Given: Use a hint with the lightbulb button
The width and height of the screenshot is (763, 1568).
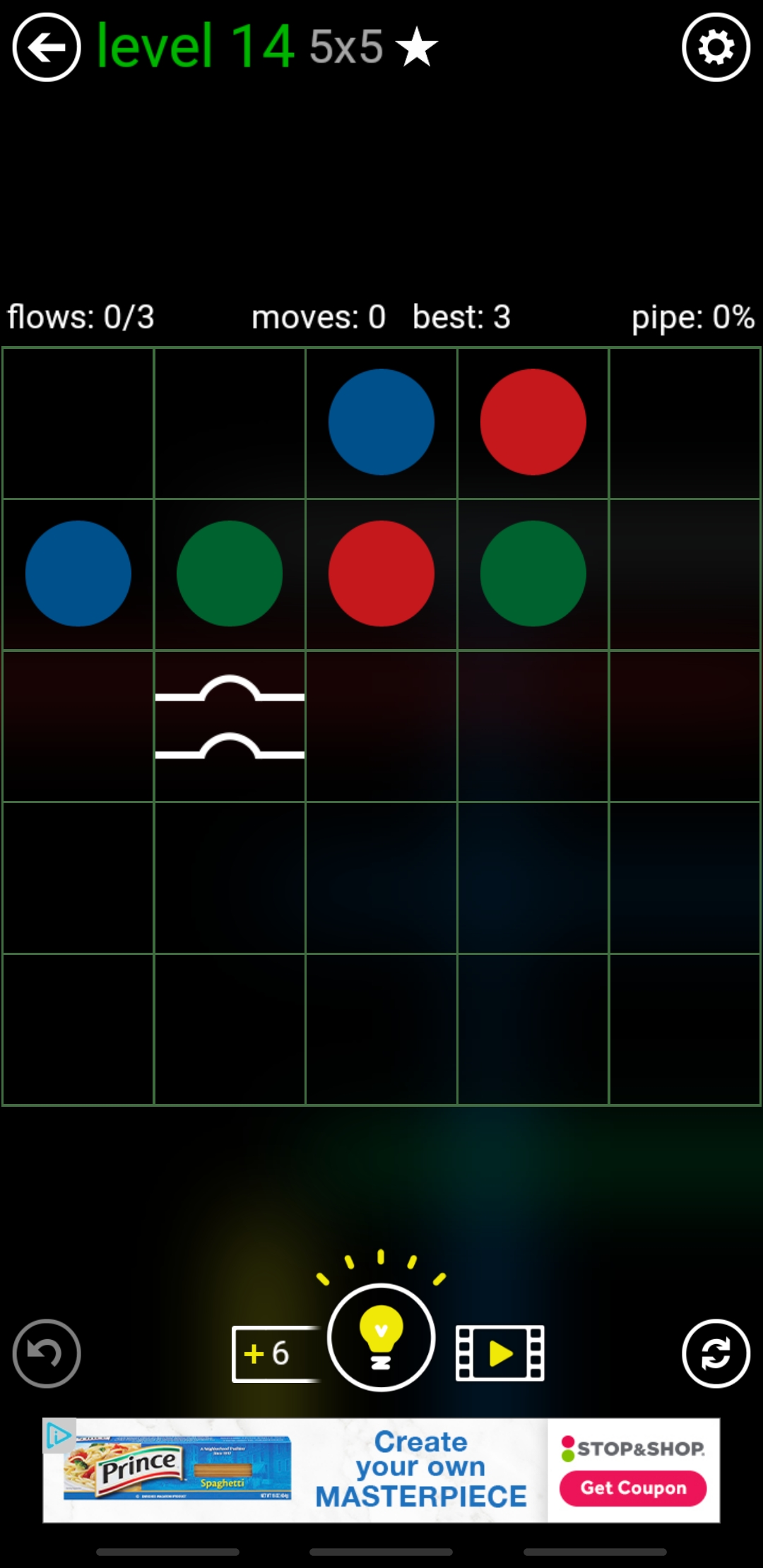Looking at the screenshot, I should (381, 1337).
